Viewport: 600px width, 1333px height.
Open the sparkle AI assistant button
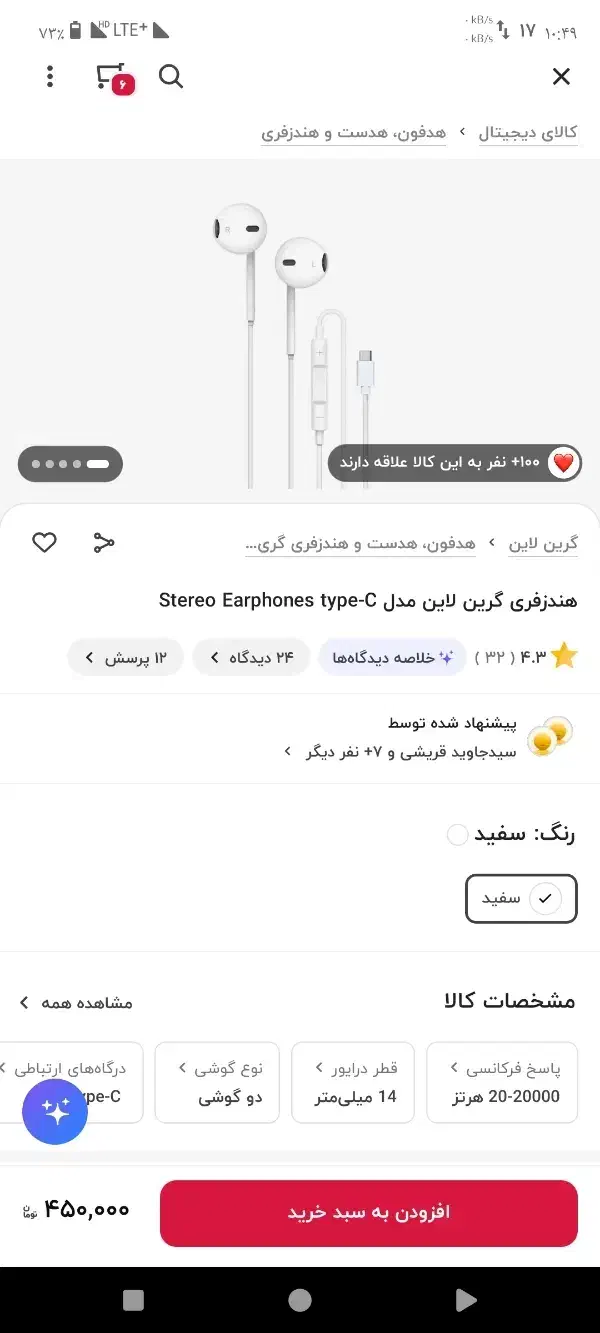(x=55, y=1111)
